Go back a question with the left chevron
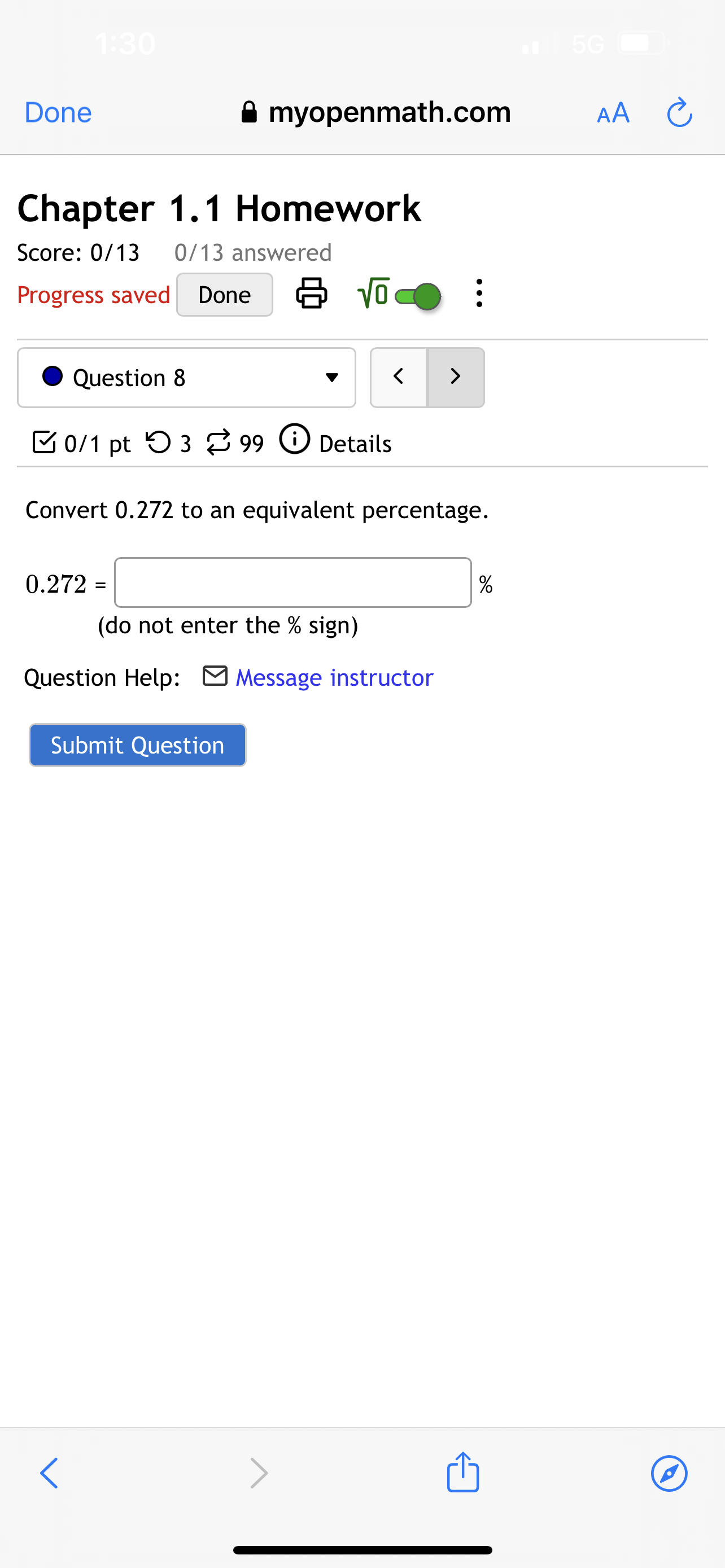This screenshot has width=725, height=1568. 398,377
